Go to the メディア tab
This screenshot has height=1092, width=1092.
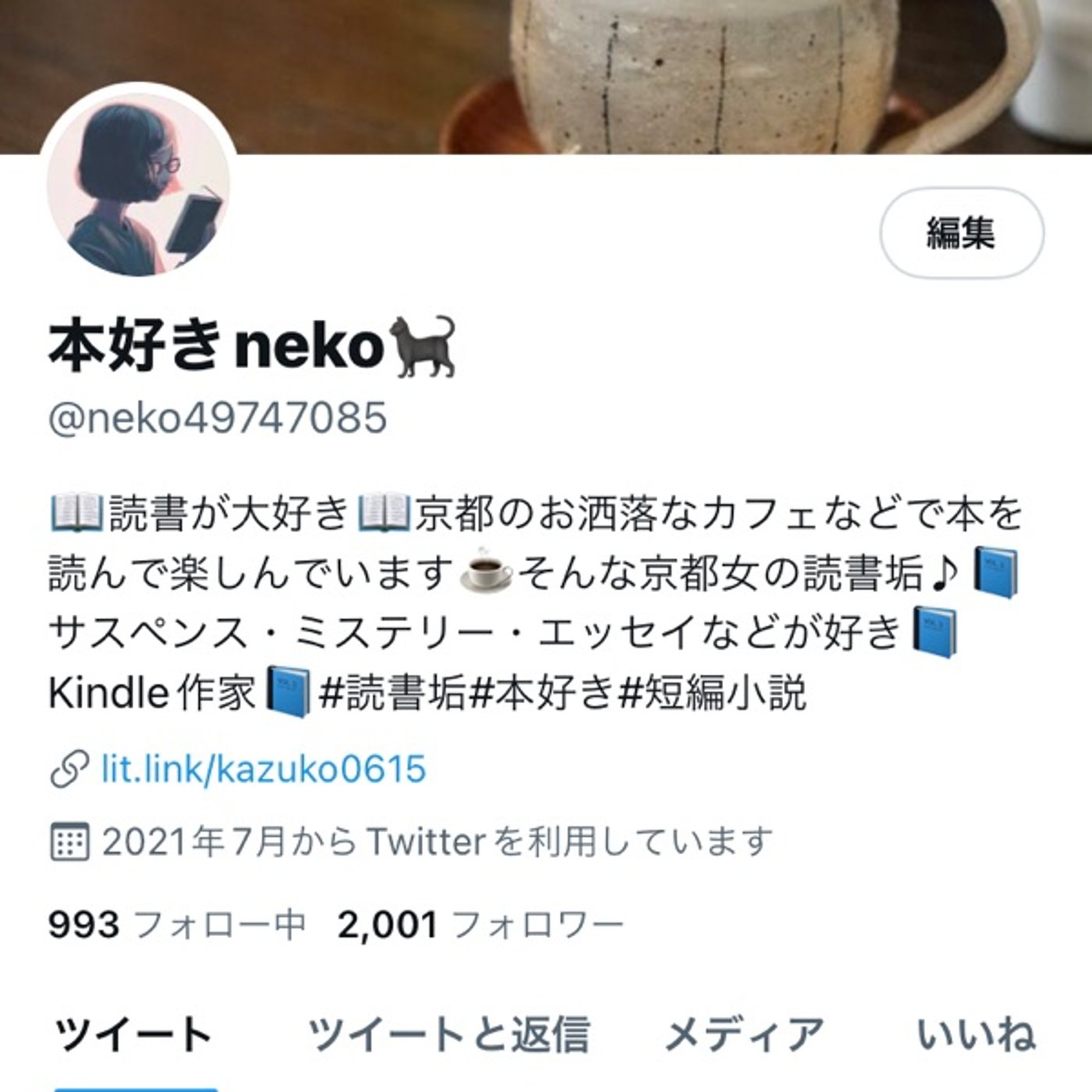[x=744, y=1035]
